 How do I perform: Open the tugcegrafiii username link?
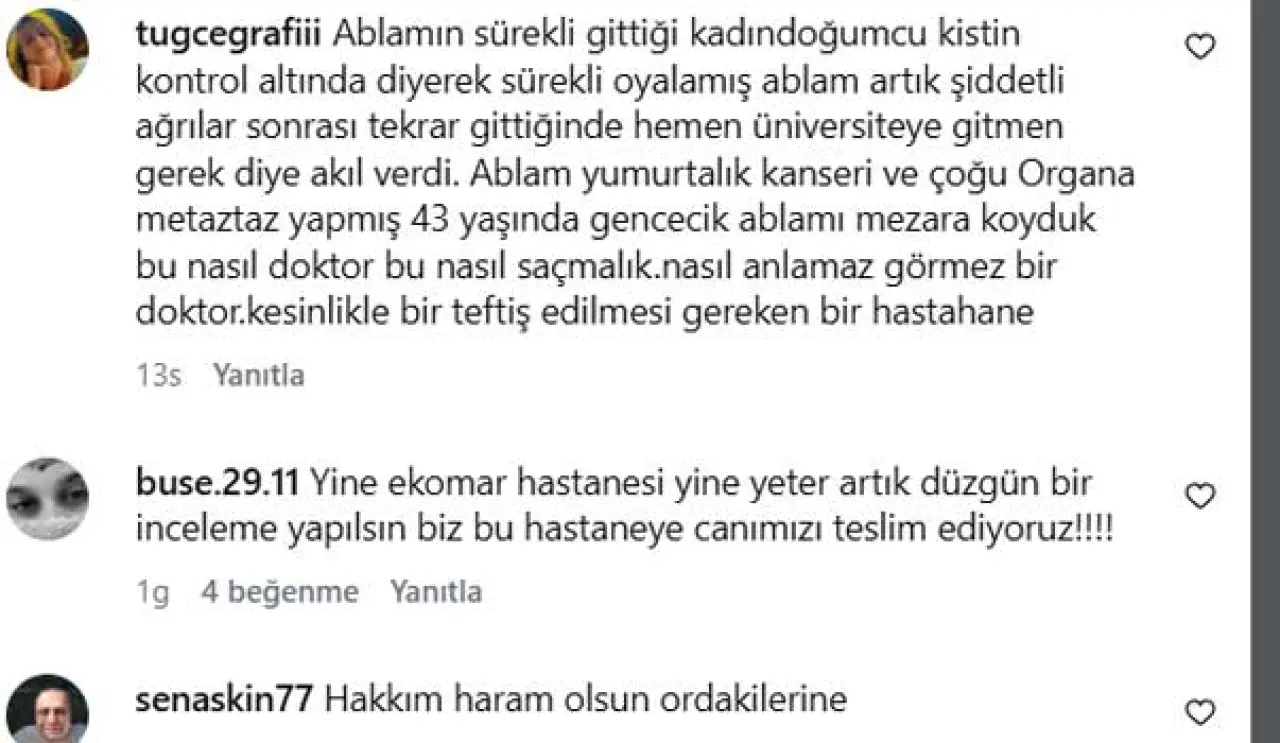(x=227, y=33)
